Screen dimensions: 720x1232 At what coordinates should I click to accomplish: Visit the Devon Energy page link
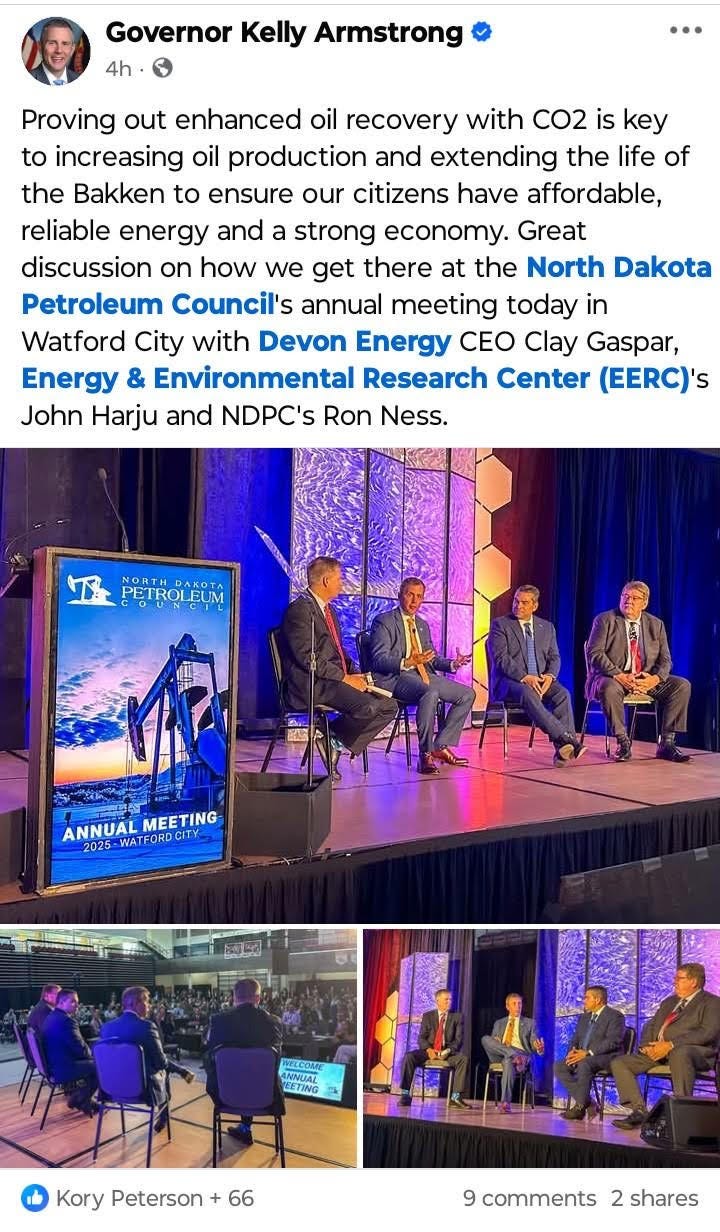pyautogui.click(x=354, y=342)
